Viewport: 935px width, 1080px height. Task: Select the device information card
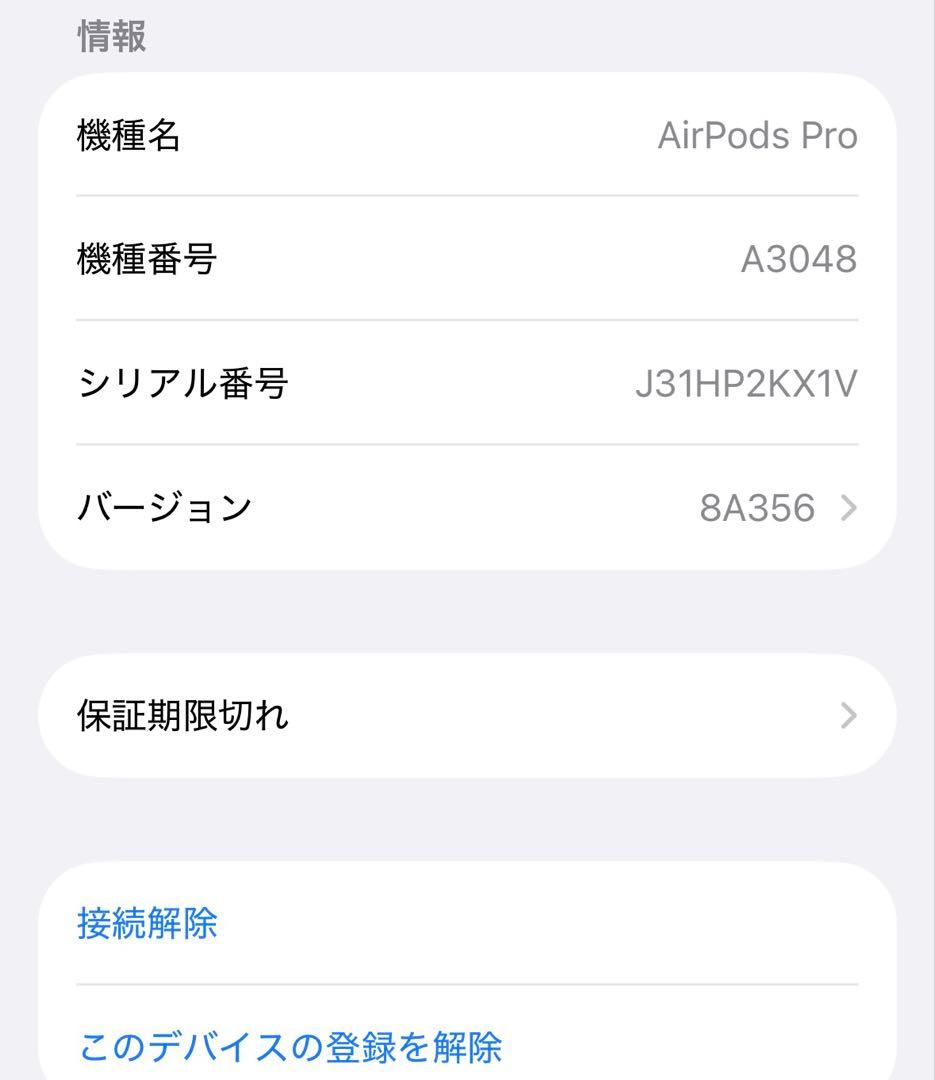pos(466,321)
